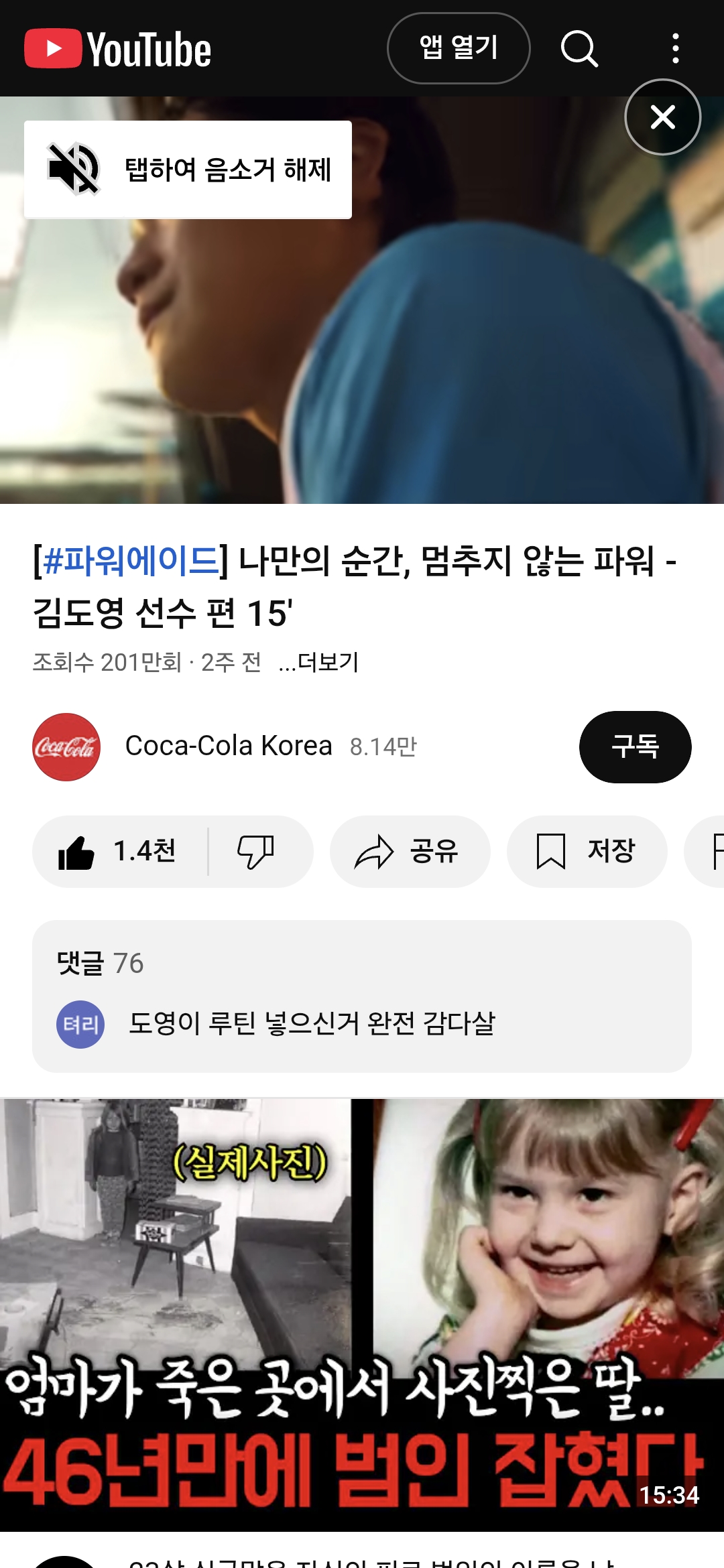The height and width of the screenshot is (1568, 724).
Task: Open the Coca-Cola Korea channel page
Action: pos(228,746)
